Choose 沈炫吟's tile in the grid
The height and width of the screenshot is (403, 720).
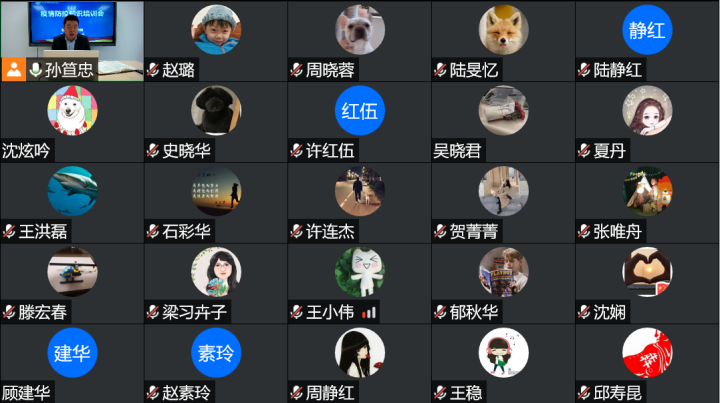72,121
